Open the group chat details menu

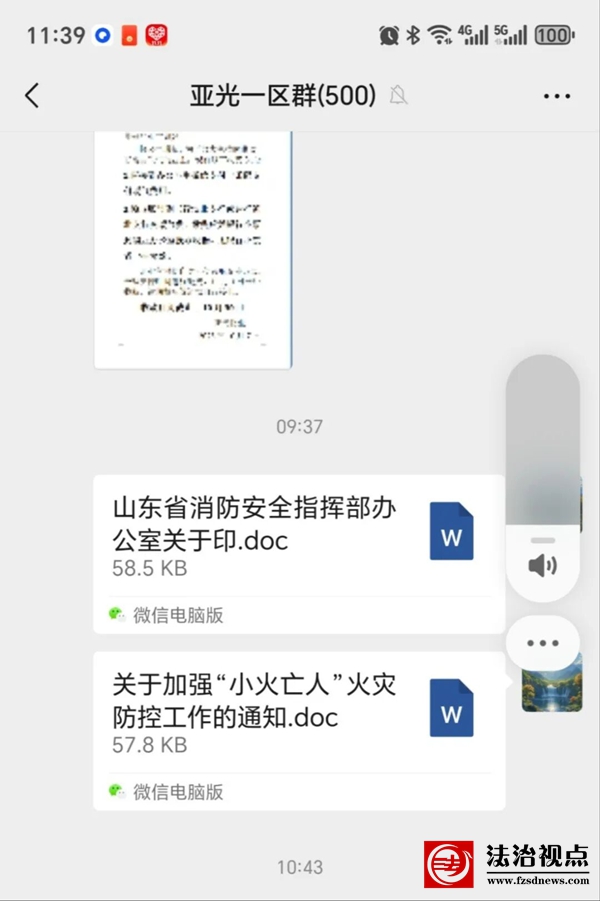pyautogui.click(x=556, y=96)
